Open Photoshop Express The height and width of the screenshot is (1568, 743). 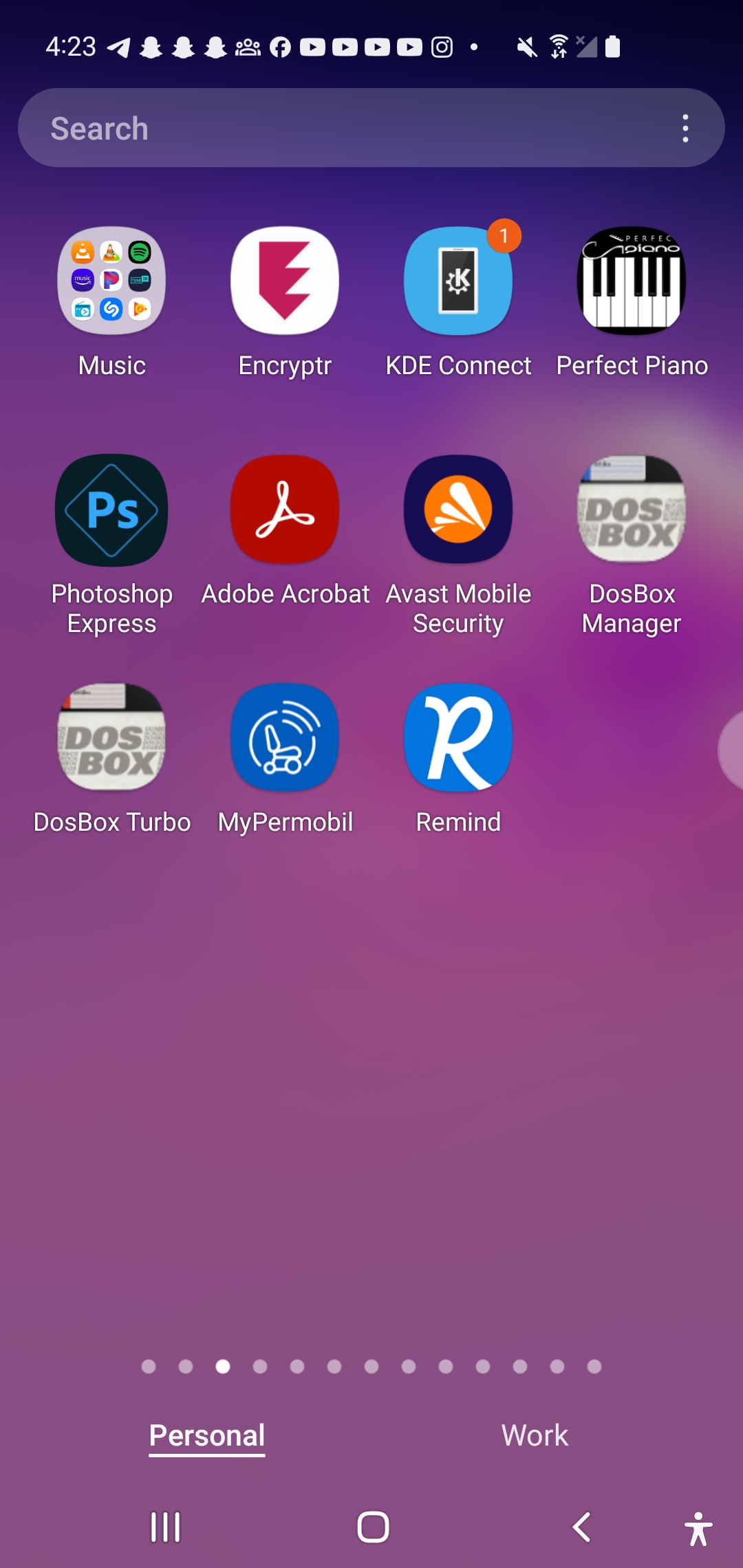point(111,510)
